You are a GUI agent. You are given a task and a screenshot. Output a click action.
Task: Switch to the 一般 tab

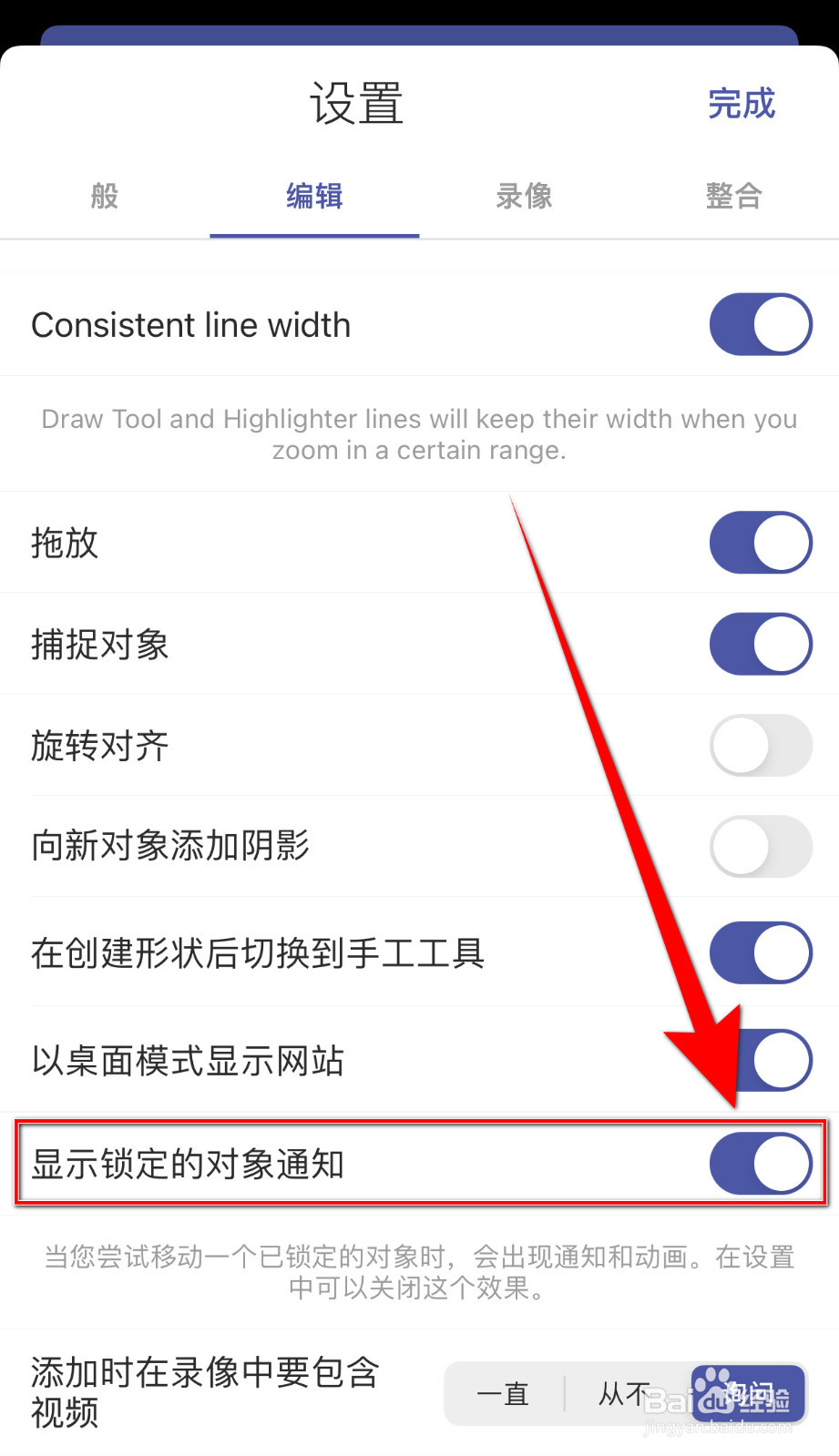(103, 197)
